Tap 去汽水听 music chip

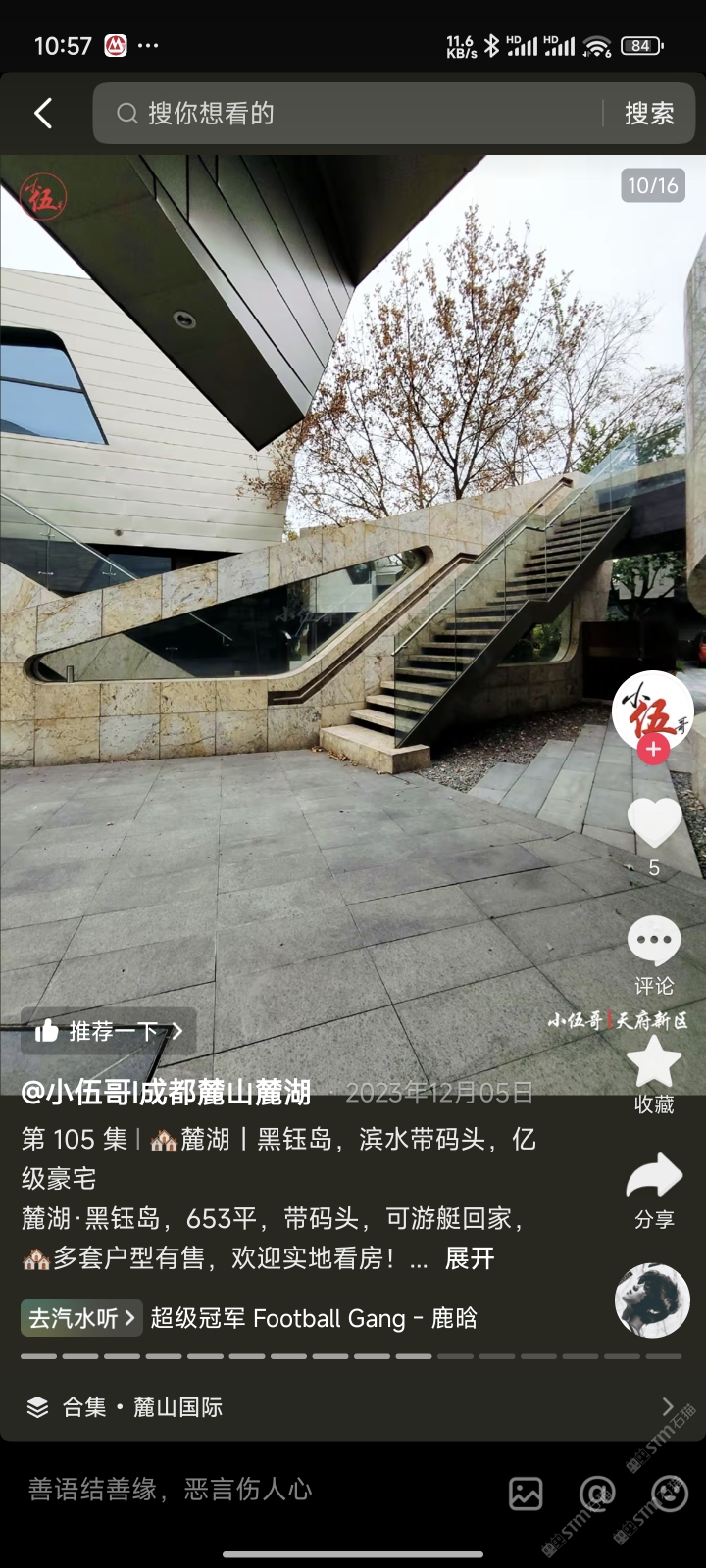[x=82, y=1318]
